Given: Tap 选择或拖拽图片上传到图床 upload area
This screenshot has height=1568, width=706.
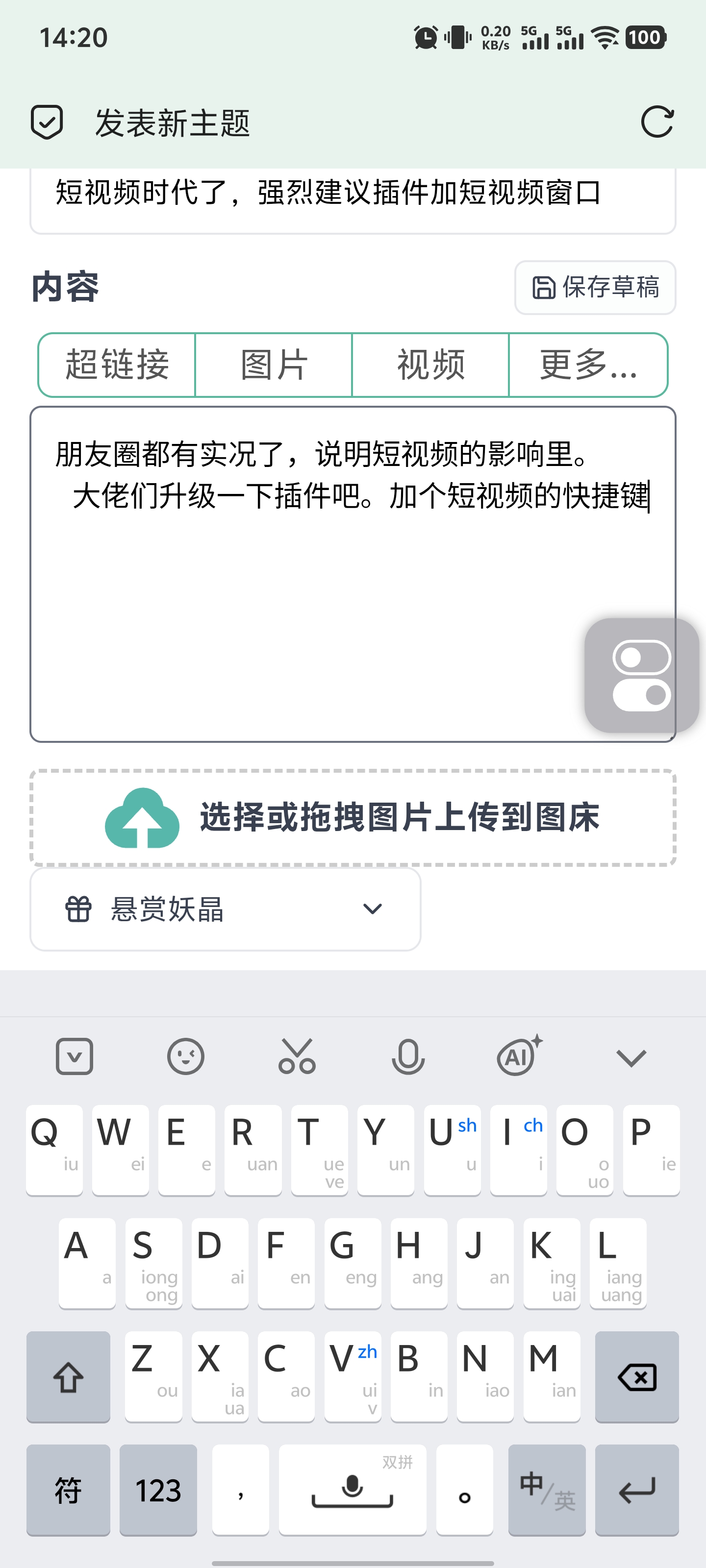Looking at the screenshot, I should (x=353, y=817).
